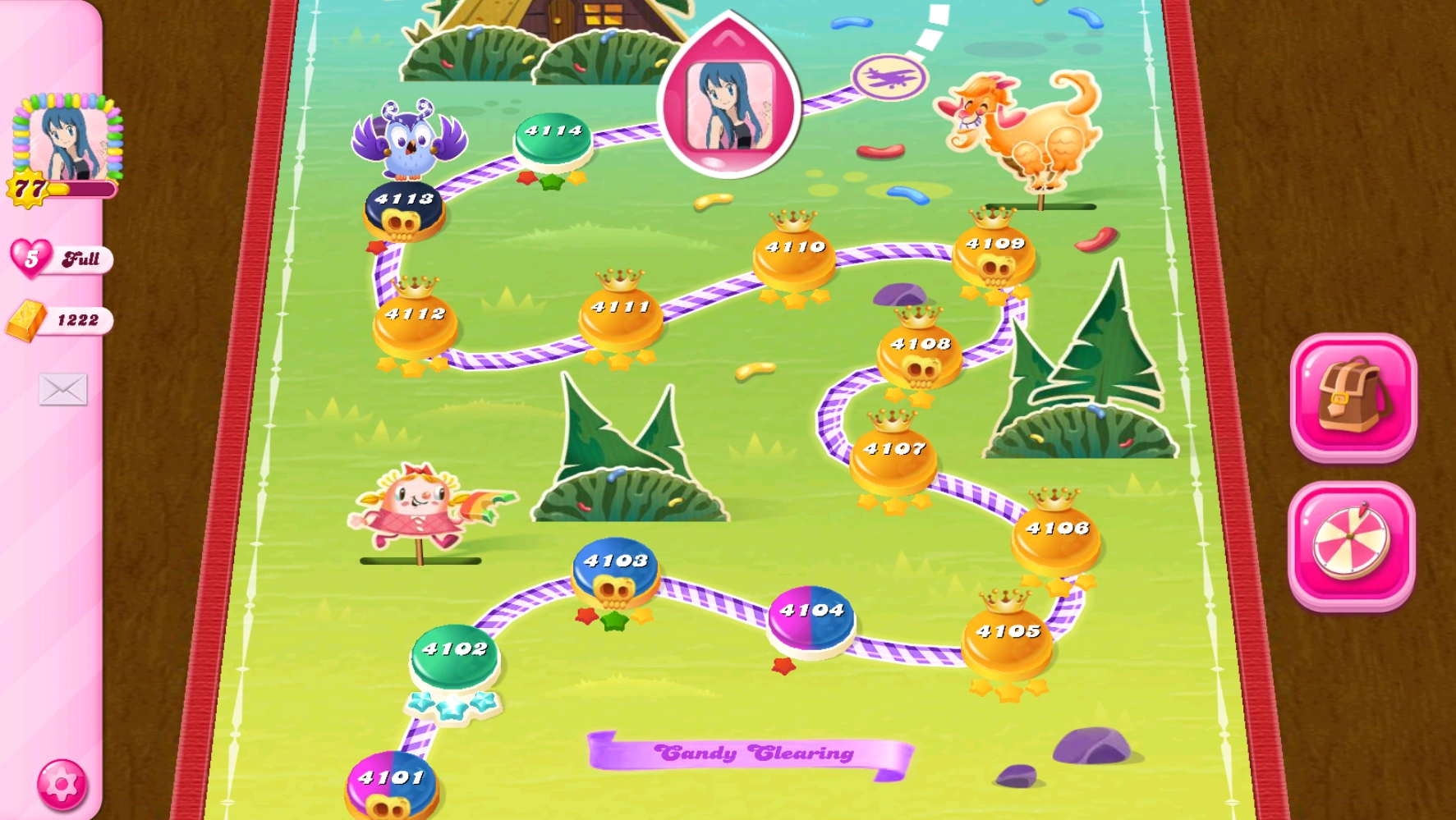The image size is (1456, 820).
Task: Tap the airplane icon on the path
Action: click(889, 77)
